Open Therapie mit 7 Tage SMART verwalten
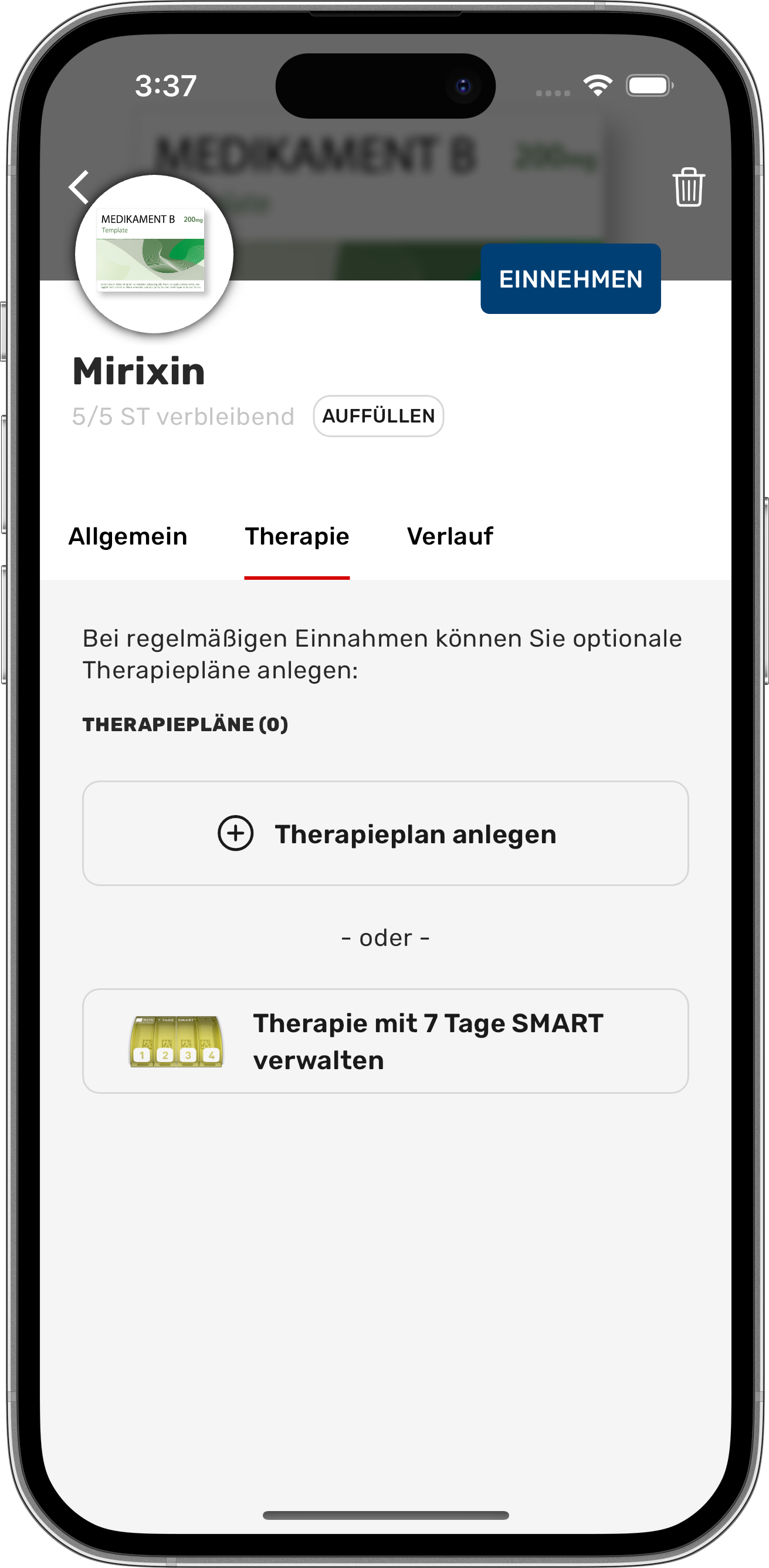Image resolution: width=769 pixels, height=1568 pixels. 385,1041
